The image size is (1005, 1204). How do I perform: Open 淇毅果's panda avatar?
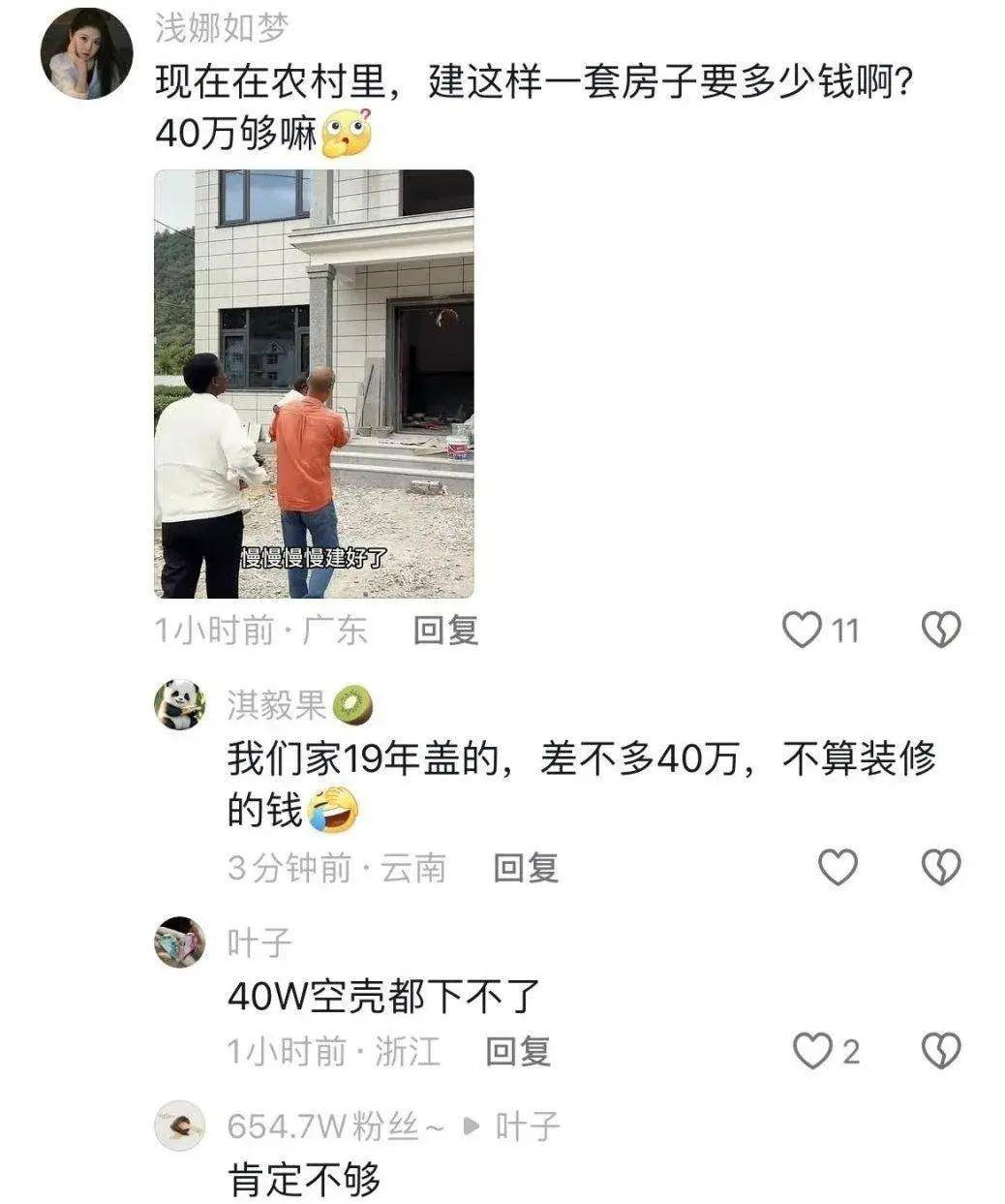pos(180,704)
